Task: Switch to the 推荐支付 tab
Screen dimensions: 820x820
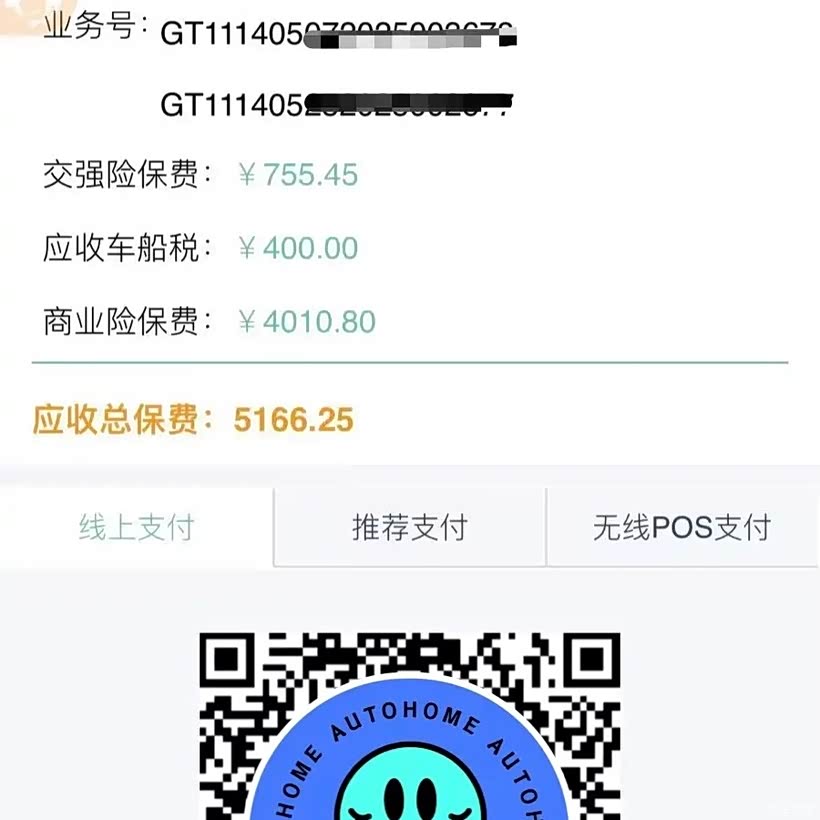Action: point(410,527)
